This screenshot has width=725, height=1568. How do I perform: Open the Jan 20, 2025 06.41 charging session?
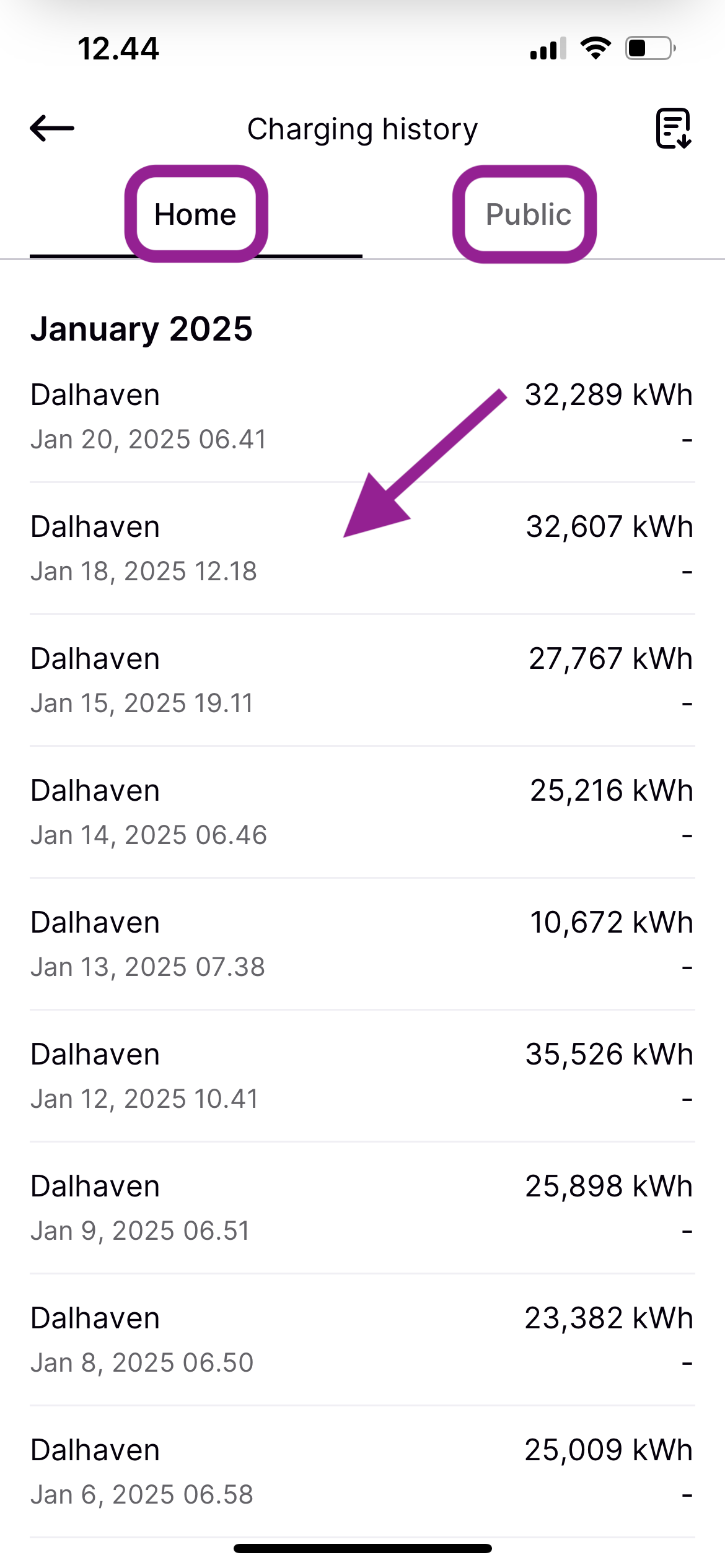click(362, 416)
